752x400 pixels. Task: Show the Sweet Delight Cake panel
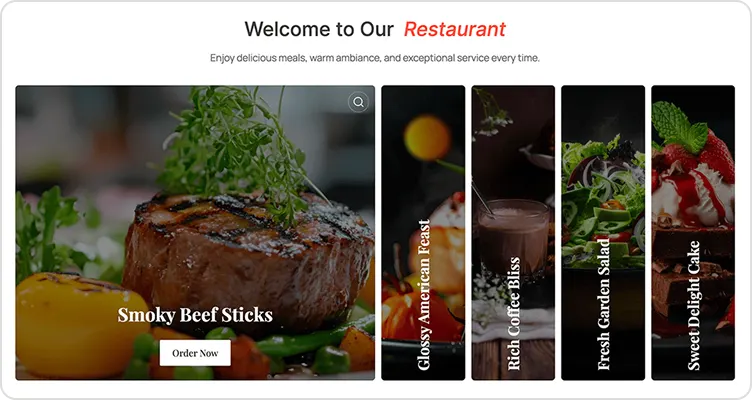coord(693,233)
